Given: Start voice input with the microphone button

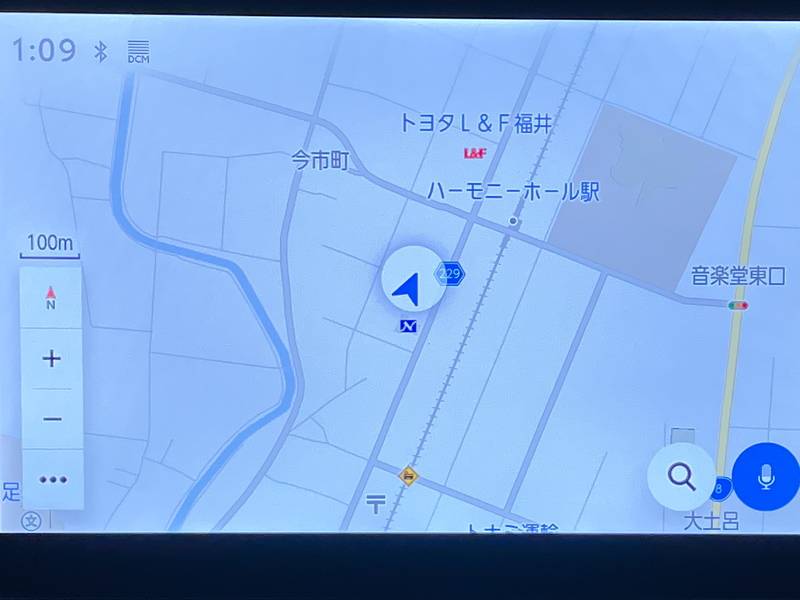Looking at the screenshot, I should coord(765,477).
